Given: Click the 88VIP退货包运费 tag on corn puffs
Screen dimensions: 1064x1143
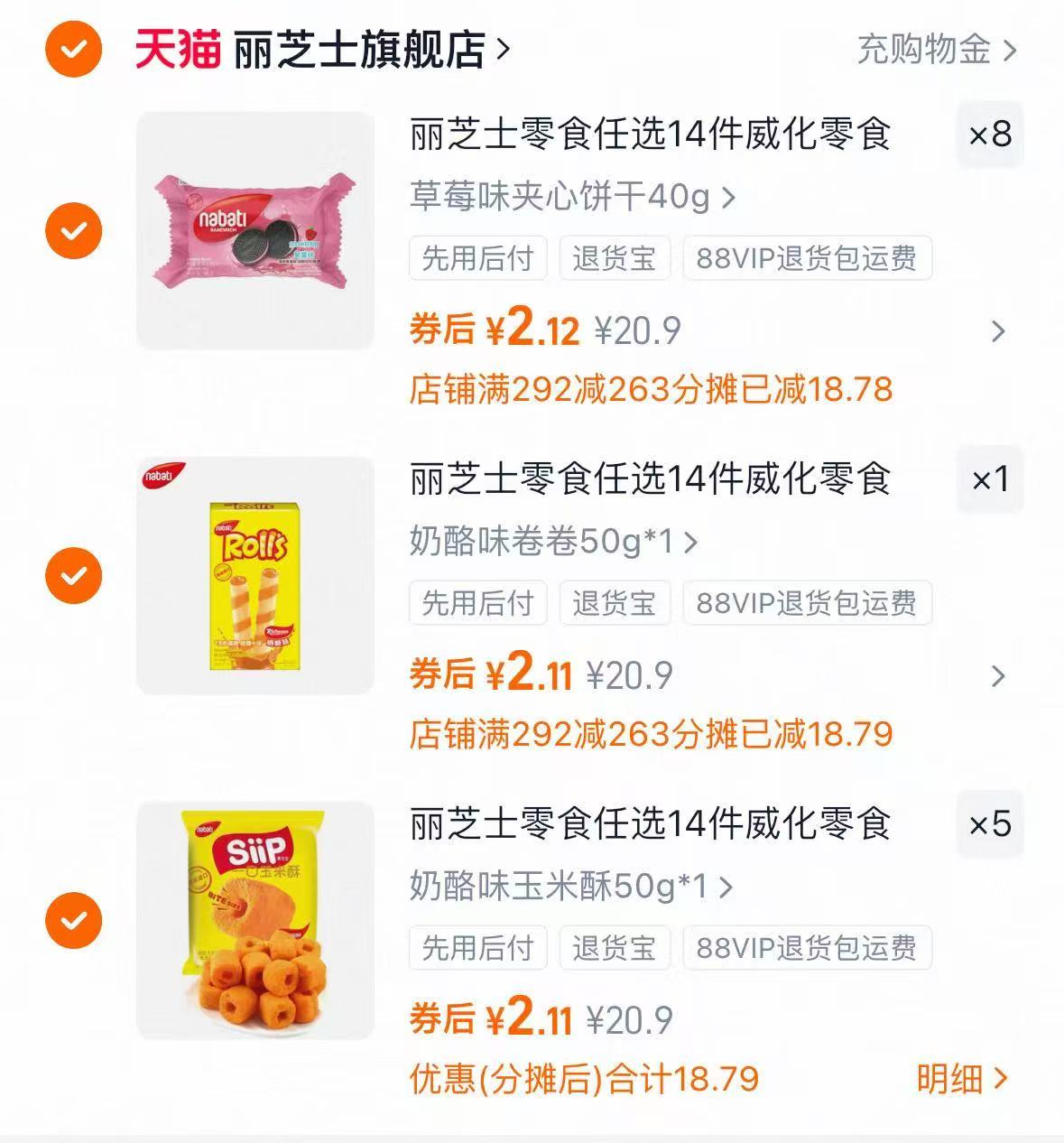Looking at the screenshot, I should click(x=808, y=948).
